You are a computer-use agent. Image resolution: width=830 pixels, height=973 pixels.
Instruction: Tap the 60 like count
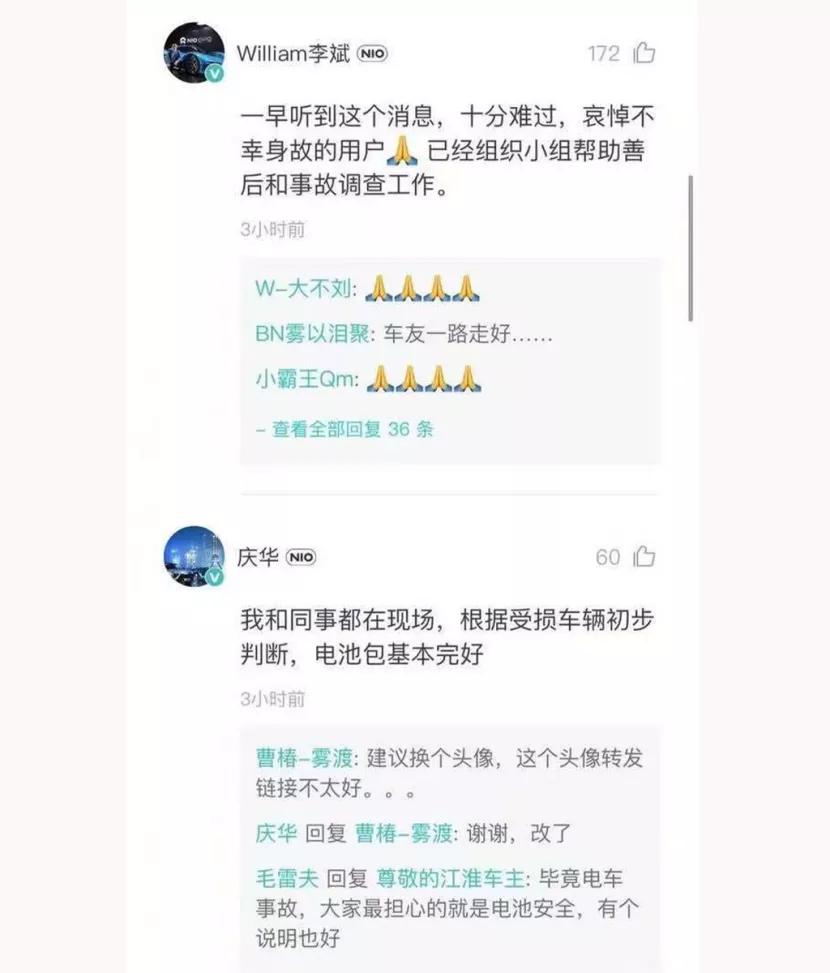tap(610, 558)
